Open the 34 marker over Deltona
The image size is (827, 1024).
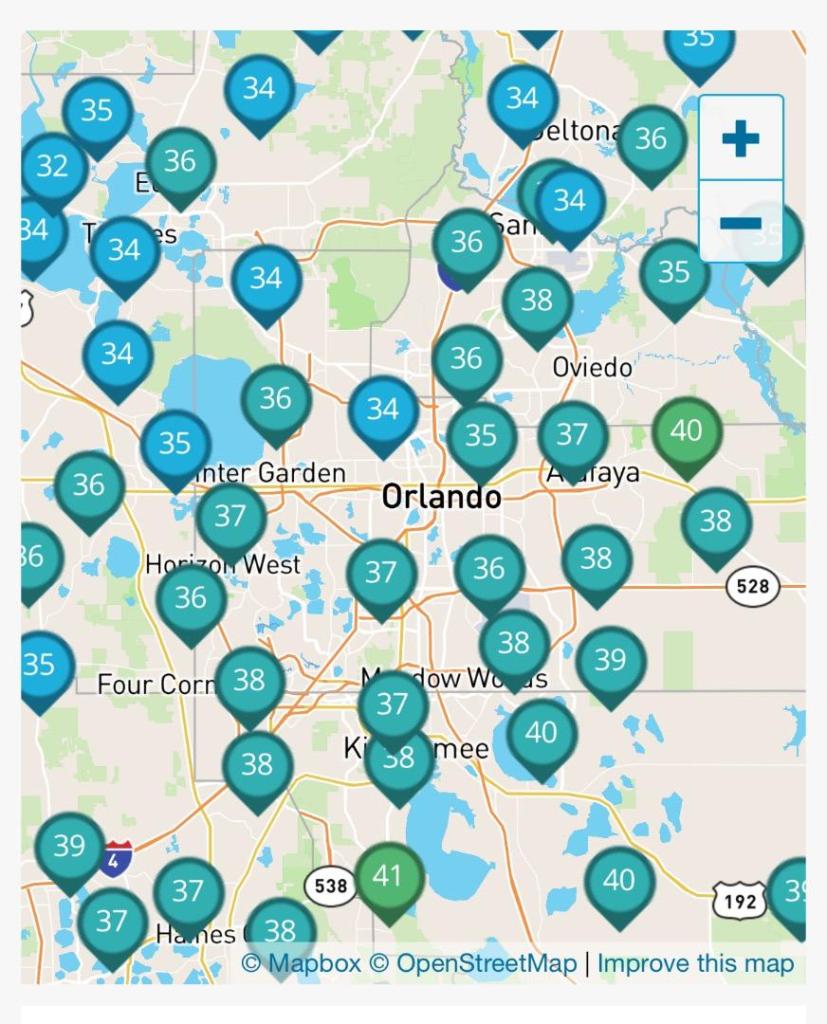522,99
